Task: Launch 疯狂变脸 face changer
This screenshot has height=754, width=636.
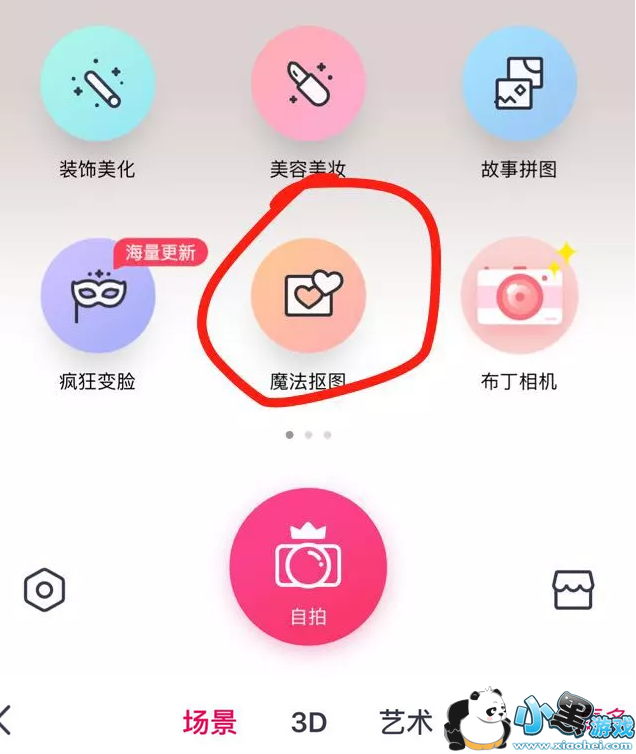Action: pos(98,296)
